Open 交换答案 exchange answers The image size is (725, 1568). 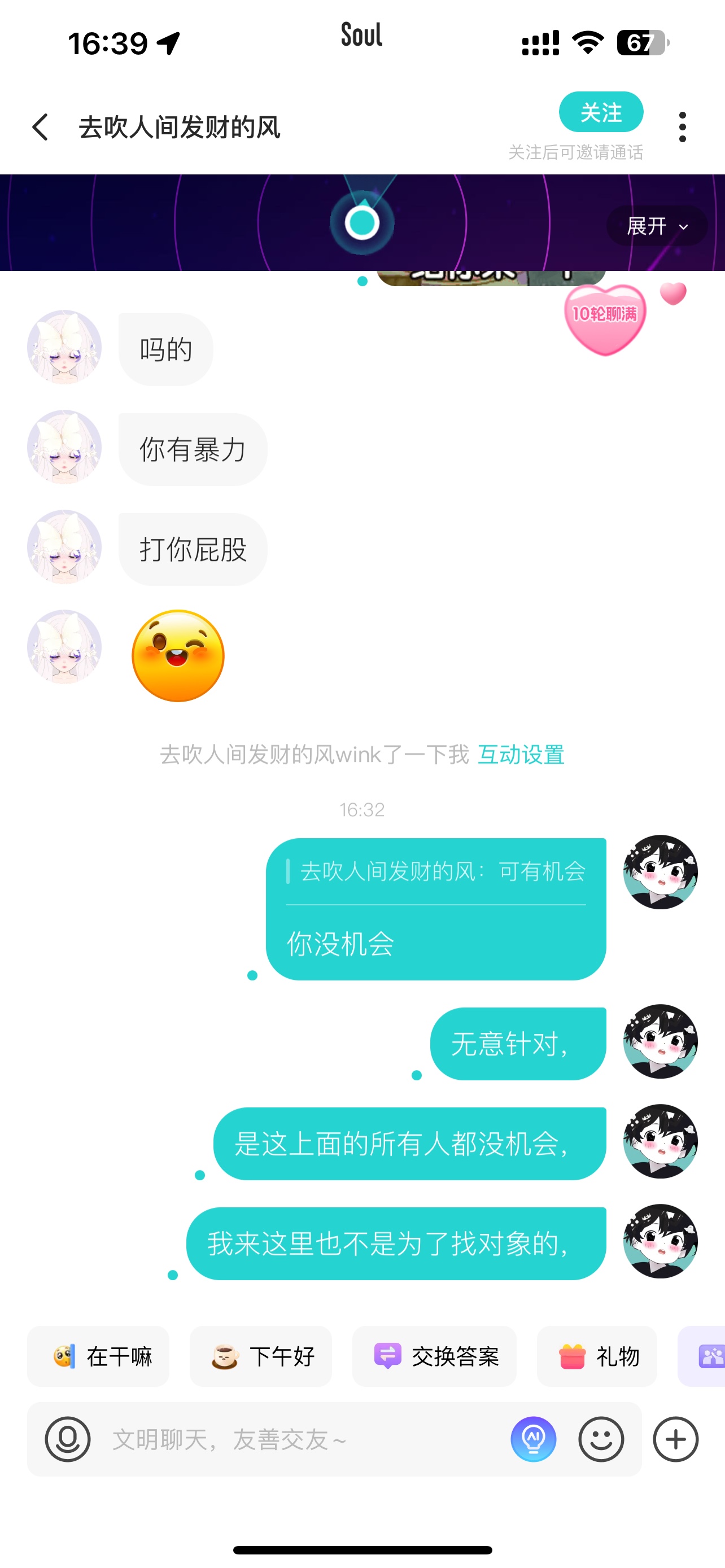click(x=434, y=1356)
